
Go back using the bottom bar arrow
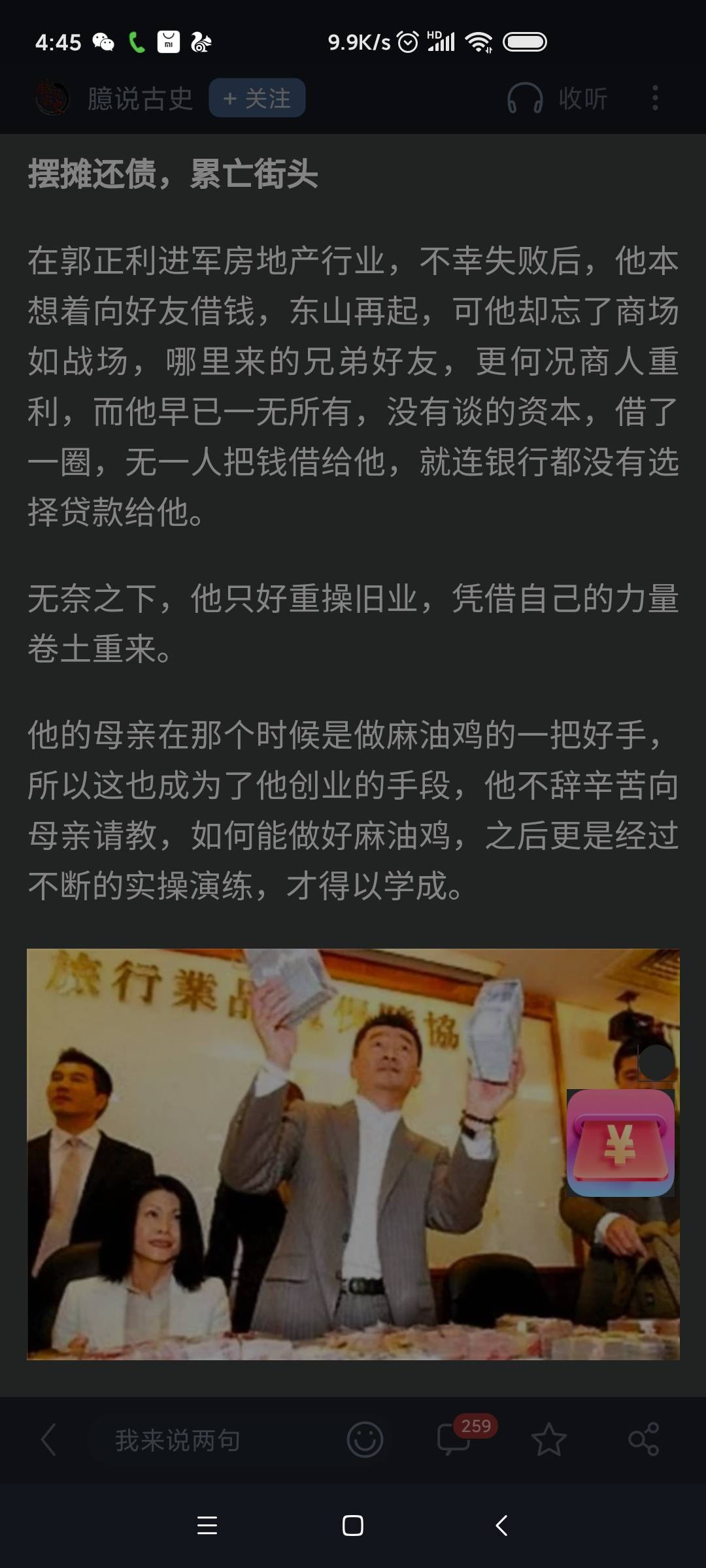click(x=49, y=1439)
